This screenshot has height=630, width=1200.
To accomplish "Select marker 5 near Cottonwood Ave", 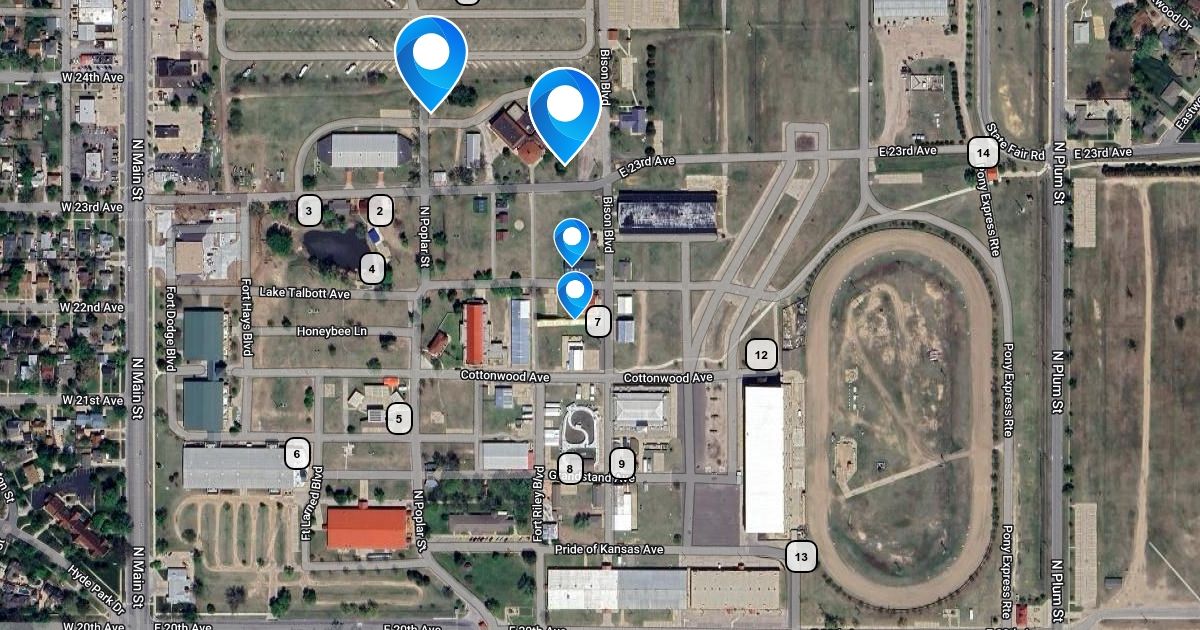I will coord(399,418).
